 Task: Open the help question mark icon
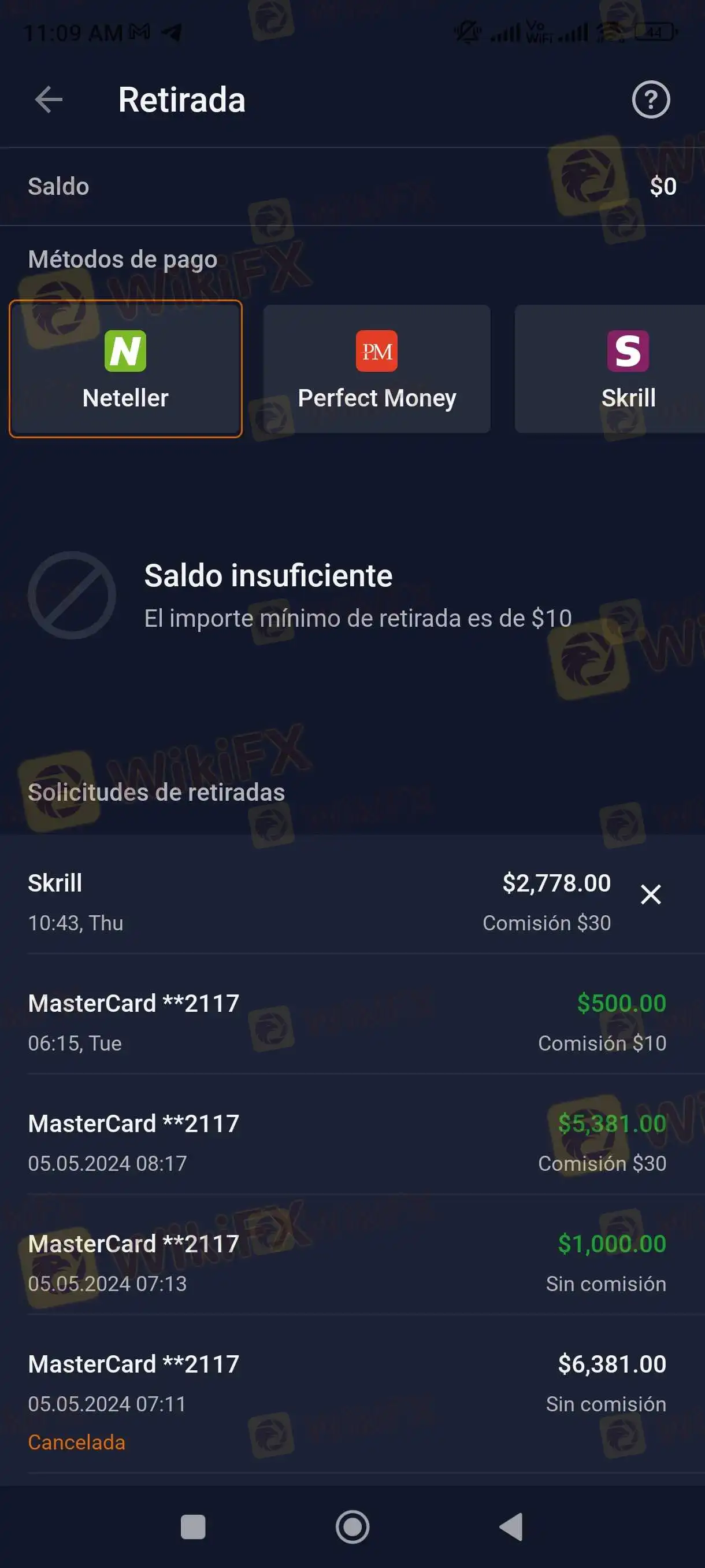(650, 100)
